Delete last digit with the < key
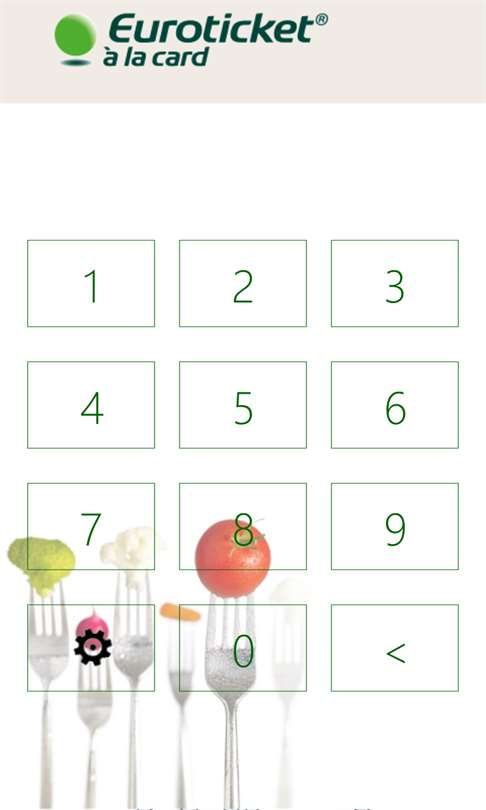Viewport: 486px width, 810px height. tap(395, 648)
